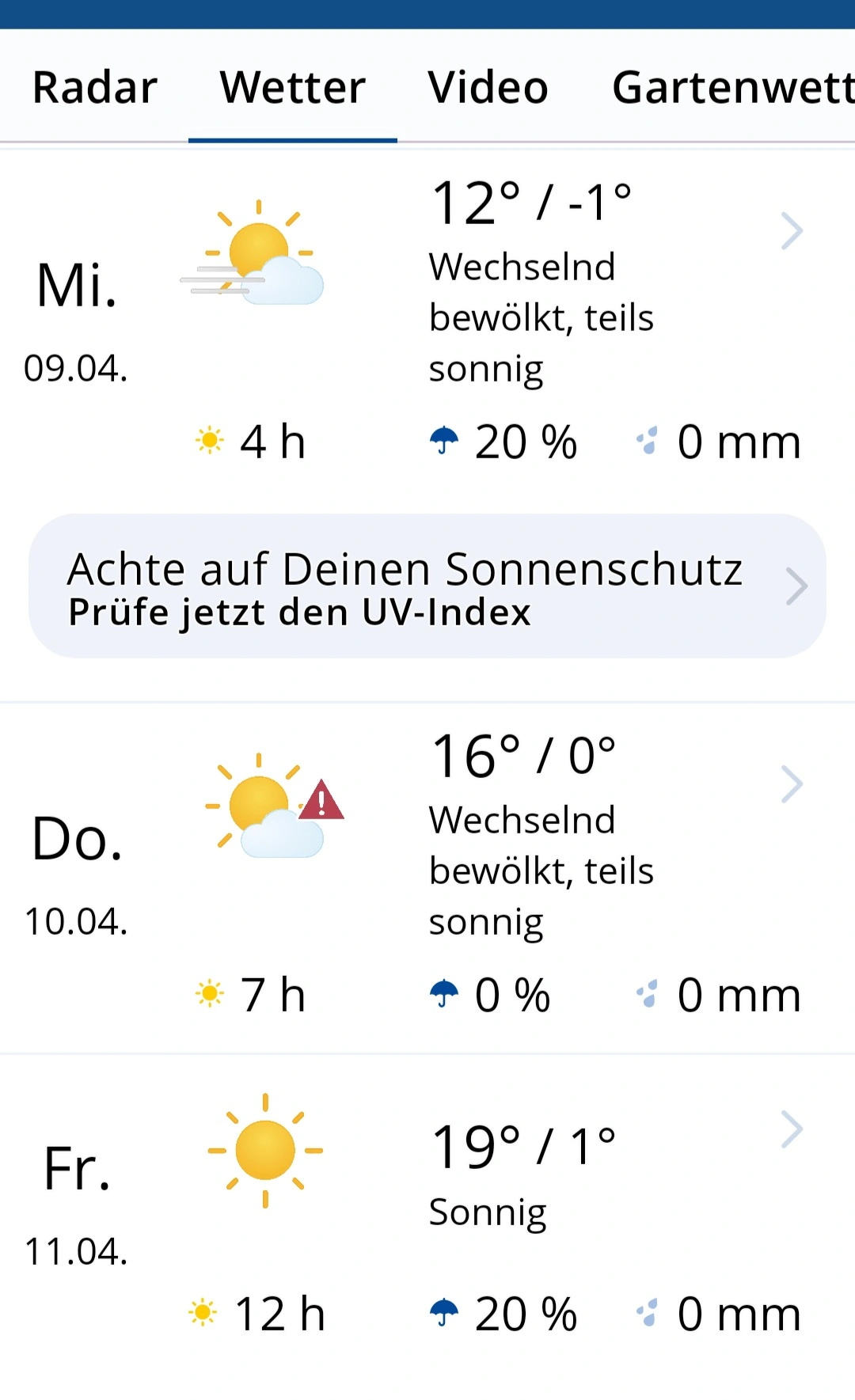The height and width of the screenshot is (1400, 855).
Task: Select the Wetter tab
Action: (x=293, y=87)
